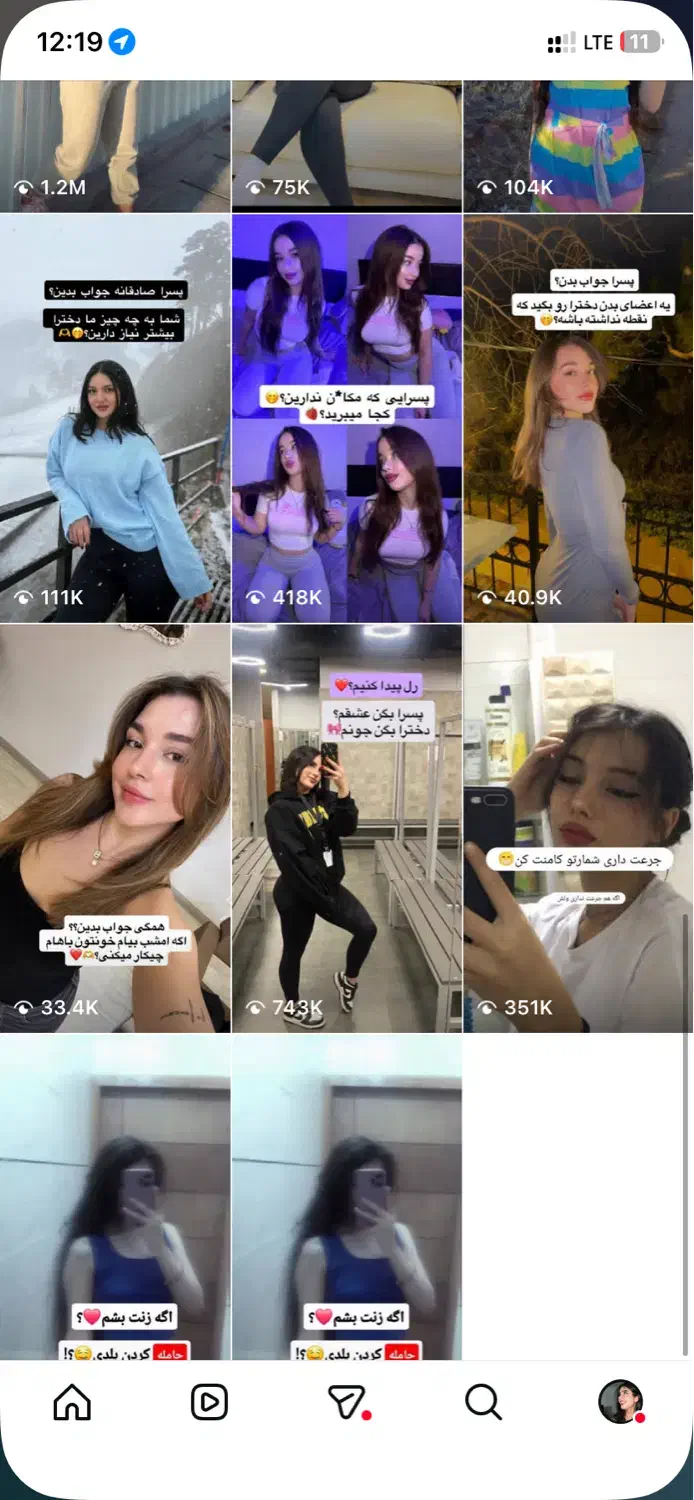View the reel with 33.4K views

tap(115, 829)
